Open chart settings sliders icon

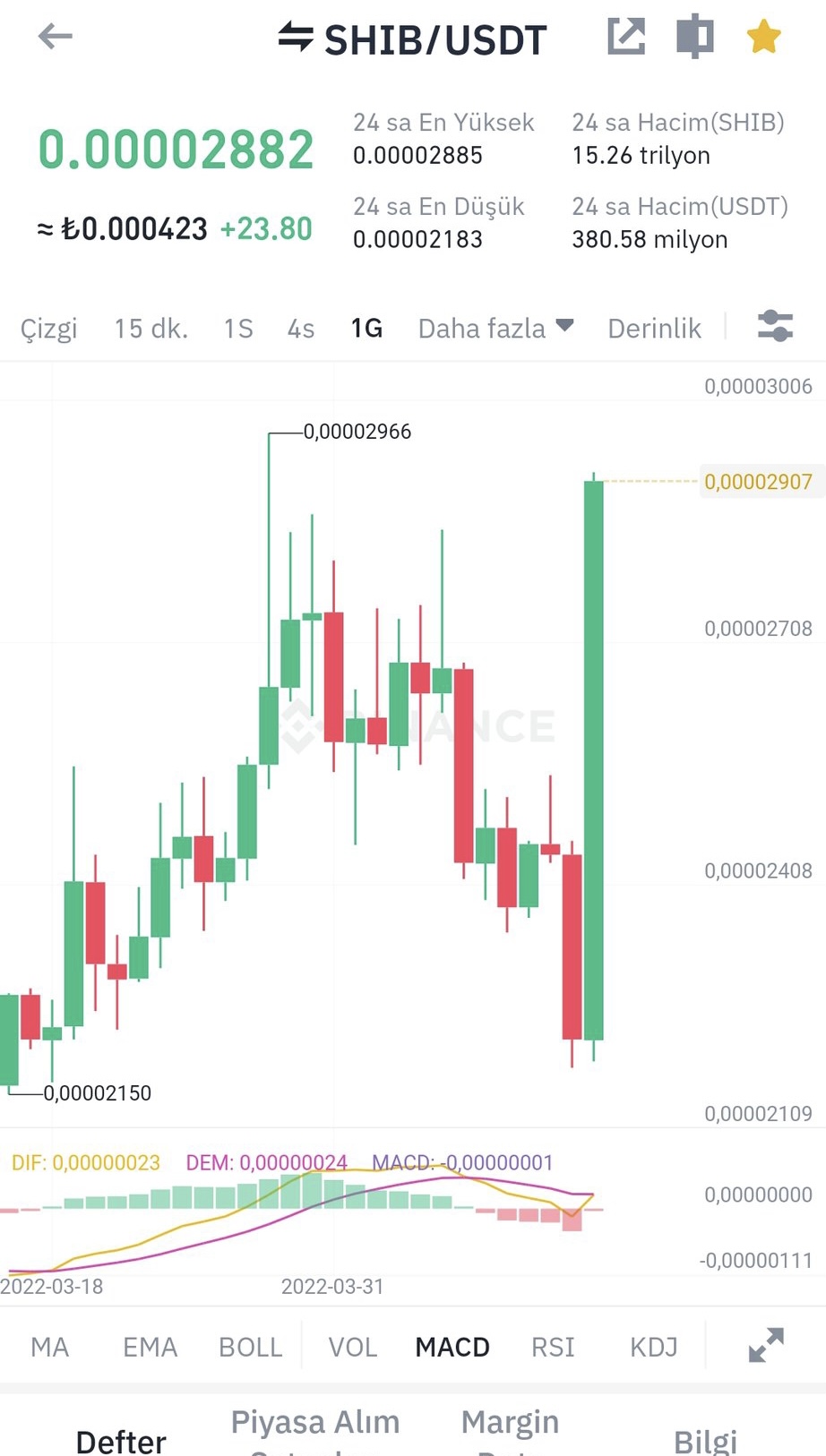pyautogui.click(x=775, y=326)
